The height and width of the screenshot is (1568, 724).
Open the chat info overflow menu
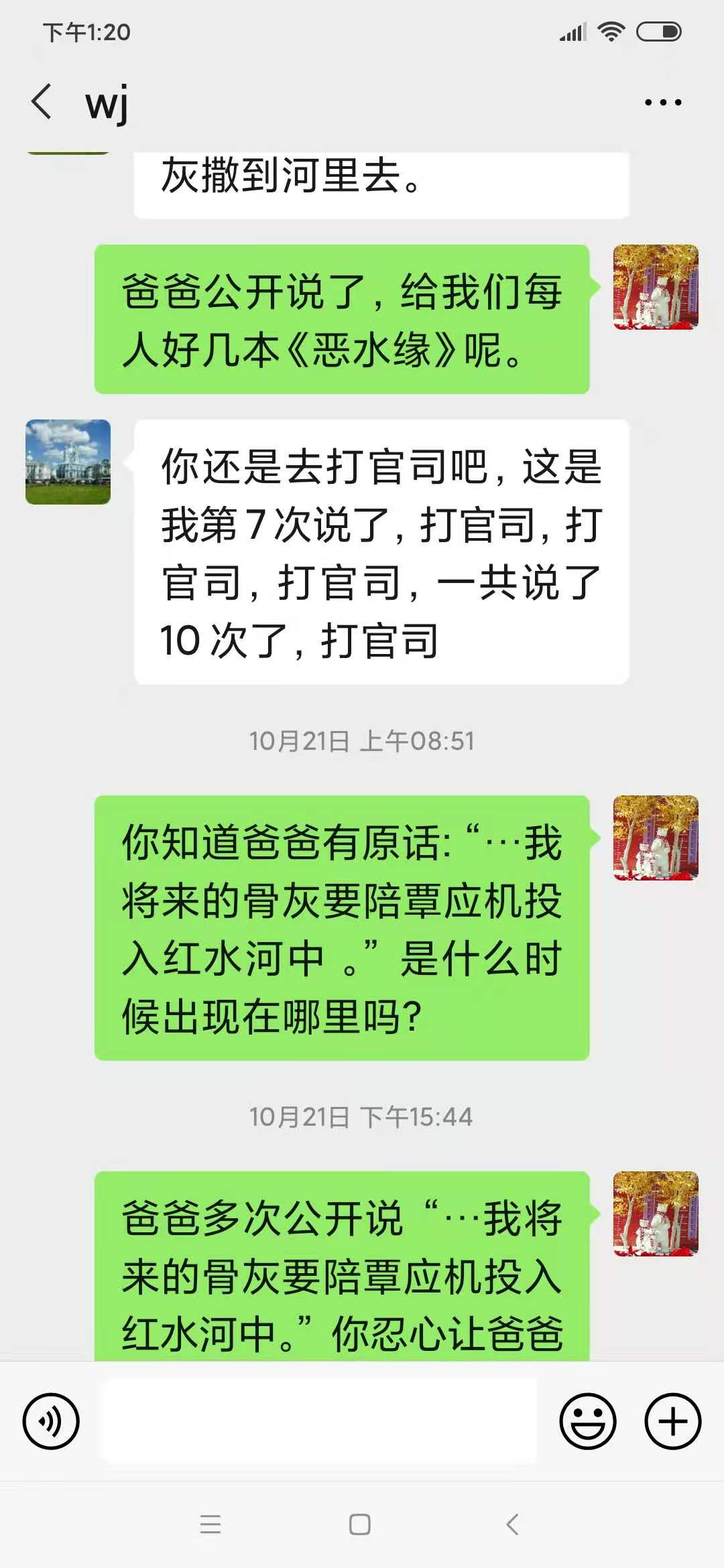click(662, 103)
